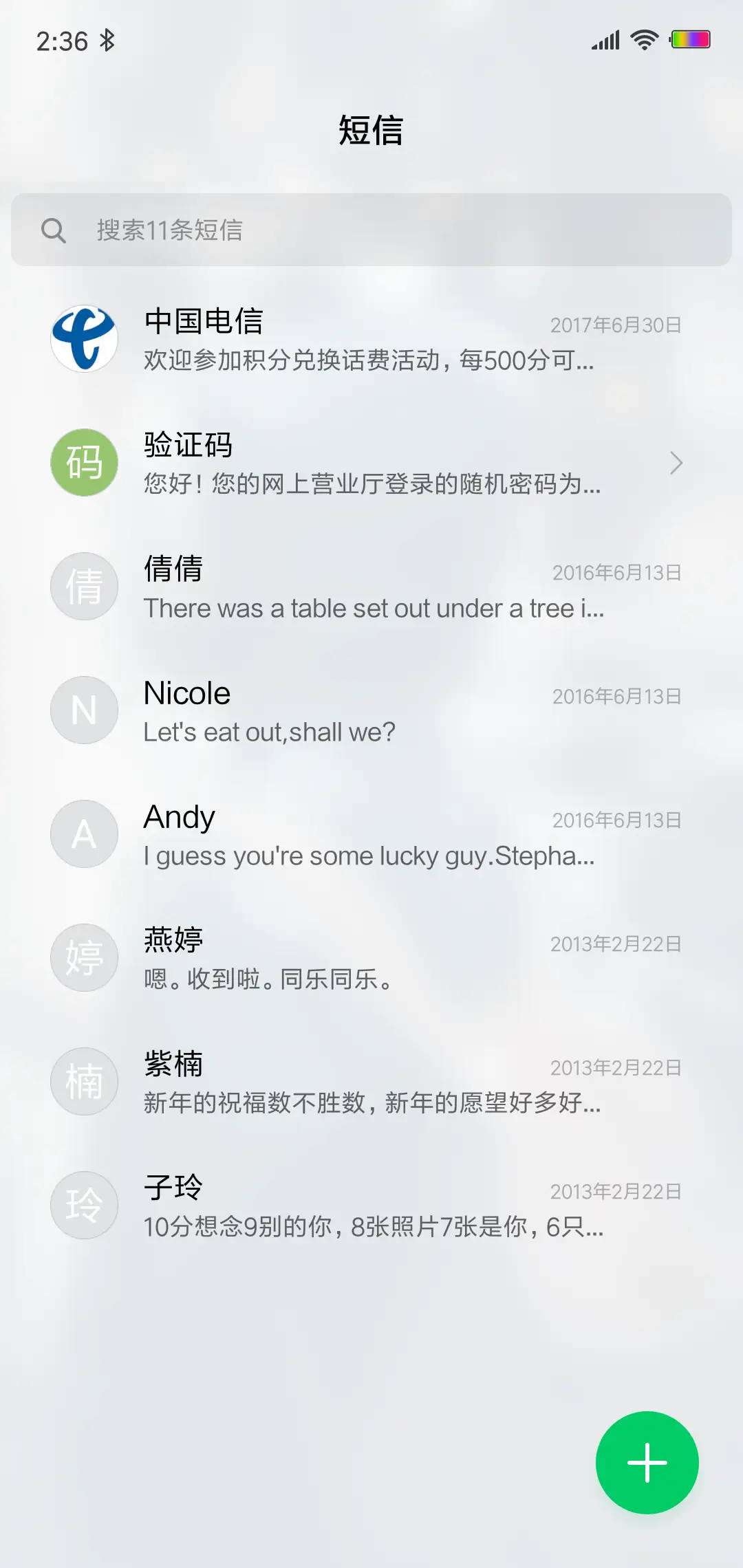Click Nicole's letter N avatar
The height and width of the screenshot is (1568, 743).
[x=84, y=710]
